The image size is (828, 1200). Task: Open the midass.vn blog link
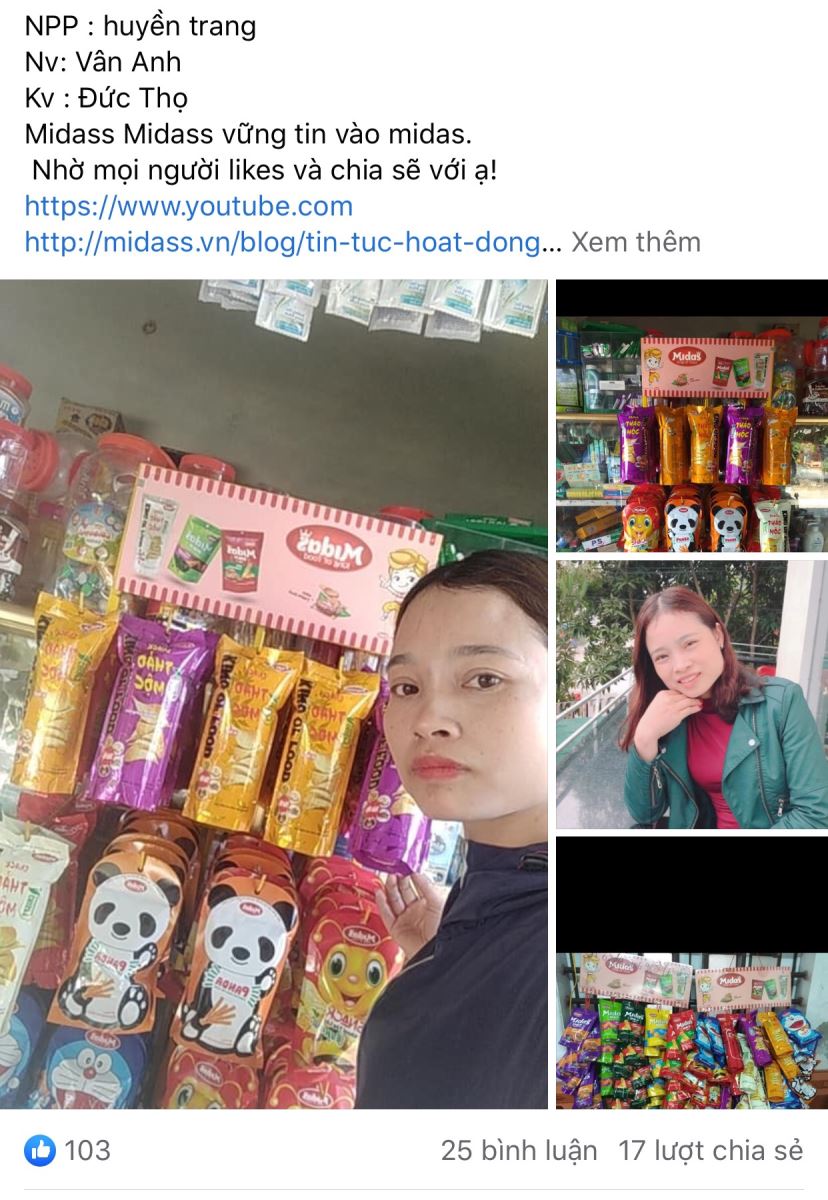pyautogui.click(x=282, y=242)
